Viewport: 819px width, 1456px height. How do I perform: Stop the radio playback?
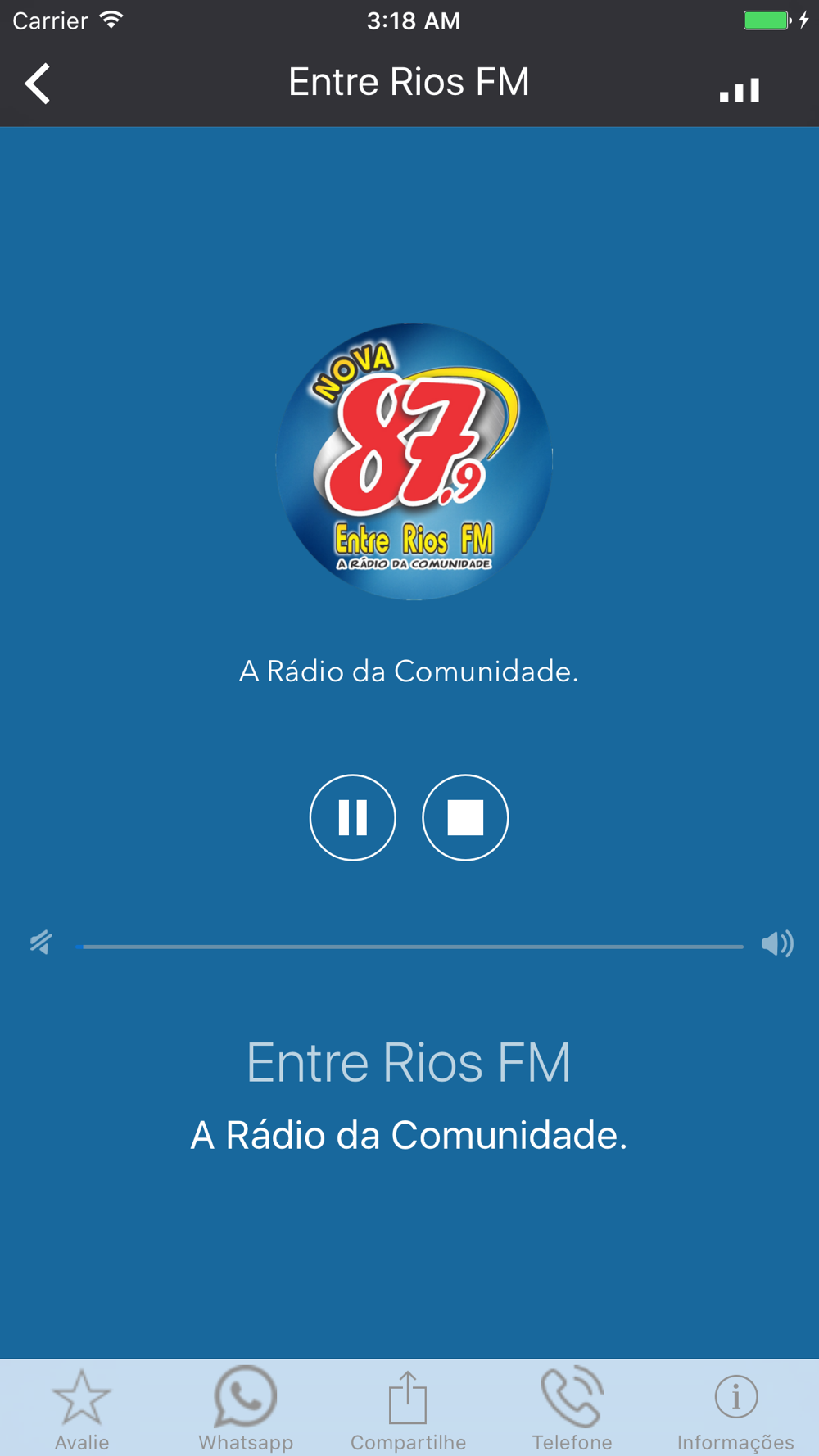pyautogui.click(x=465, y=817)
